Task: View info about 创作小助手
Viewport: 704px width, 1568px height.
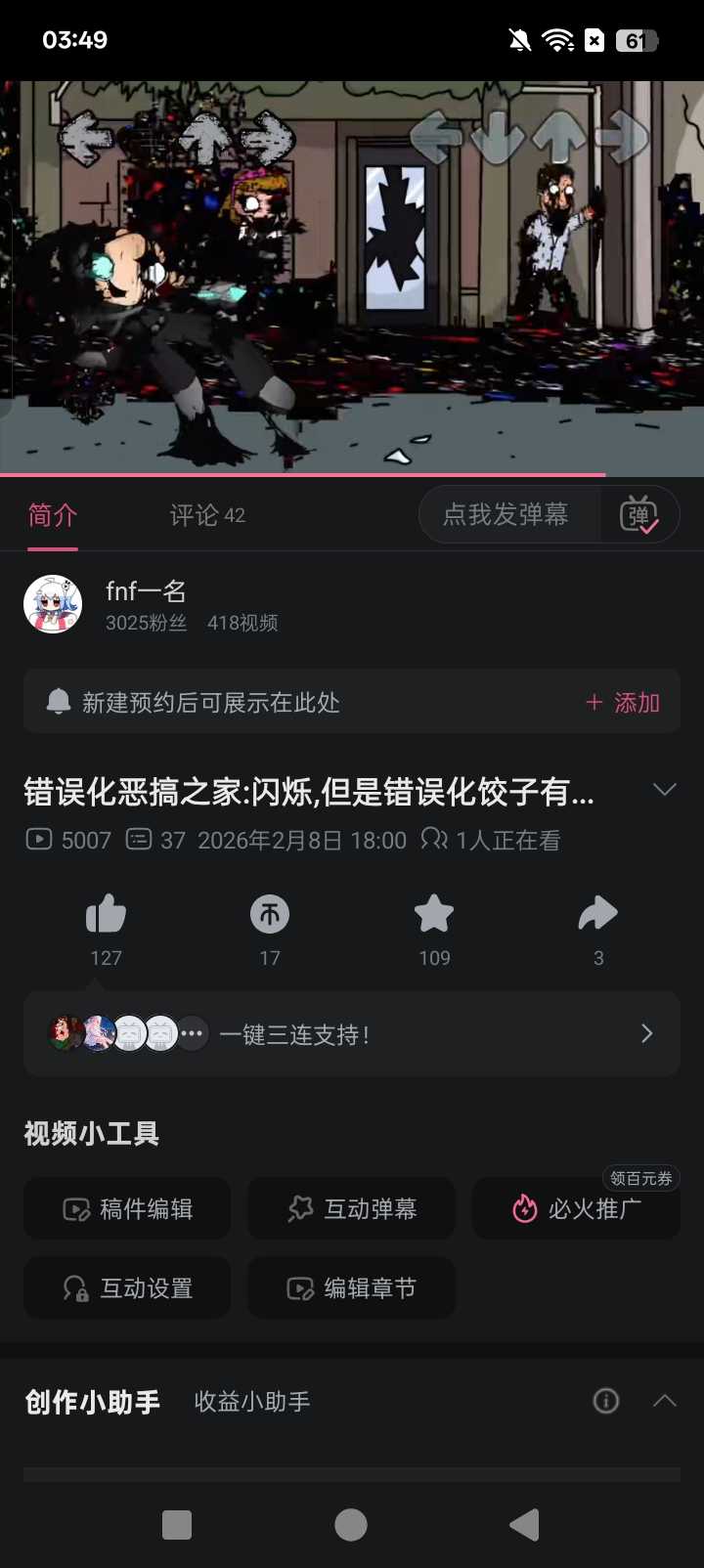Action: [606, 1401]
